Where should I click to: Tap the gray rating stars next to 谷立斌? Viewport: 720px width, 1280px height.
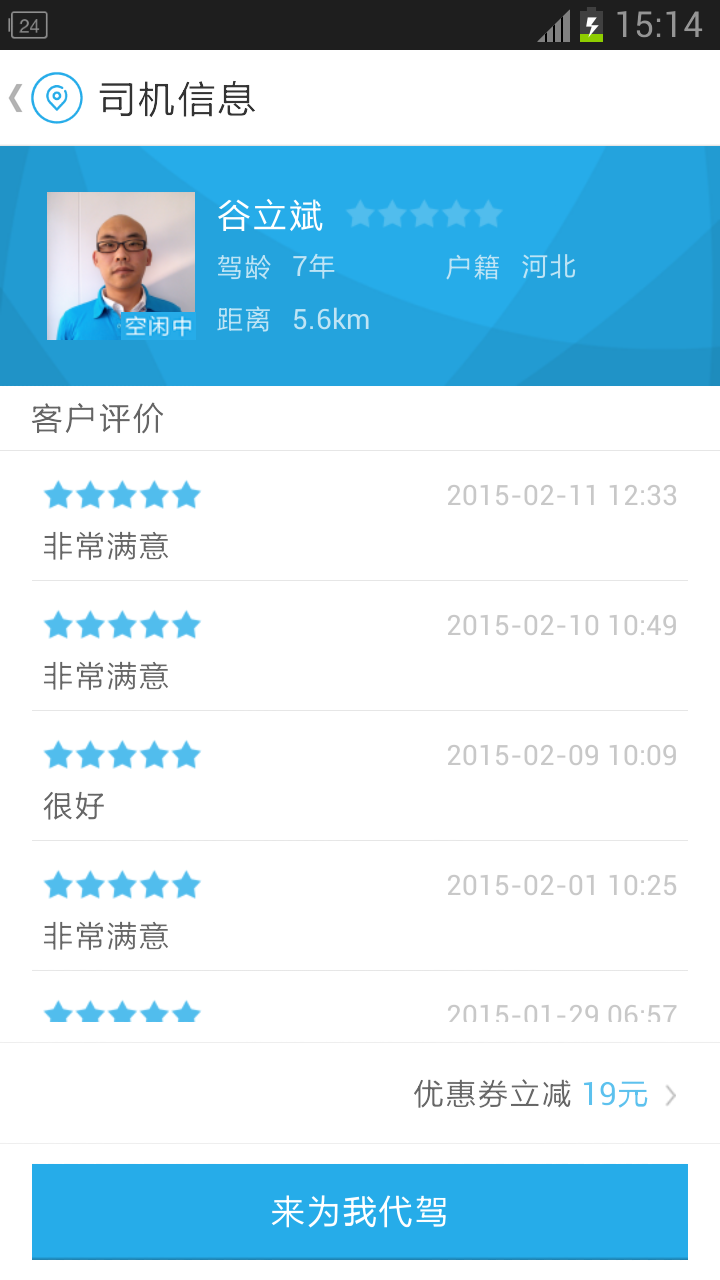pos(424,214)
